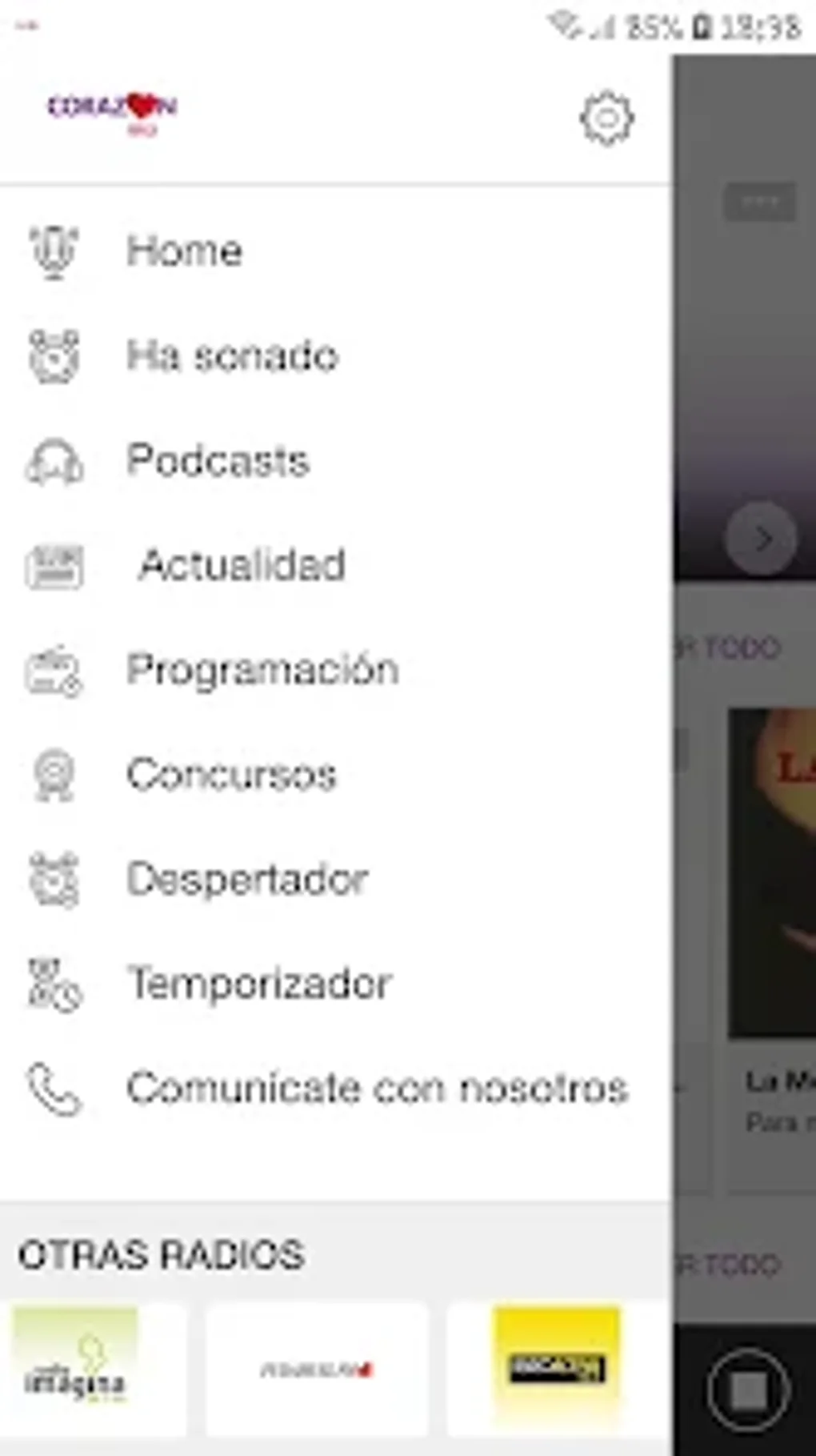Open Temporizador sleep timer
This screenshot has width=816, height=1456.
pyautogui.click(x=336, y=984)
